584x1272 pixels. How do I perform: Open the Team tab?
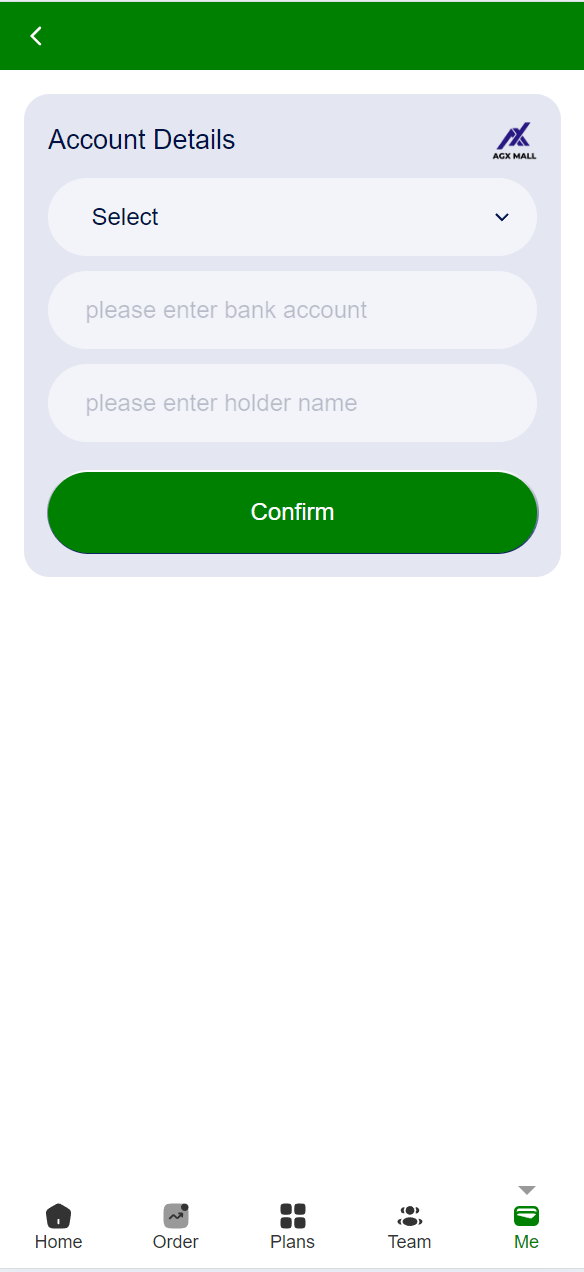(409, 1227)
